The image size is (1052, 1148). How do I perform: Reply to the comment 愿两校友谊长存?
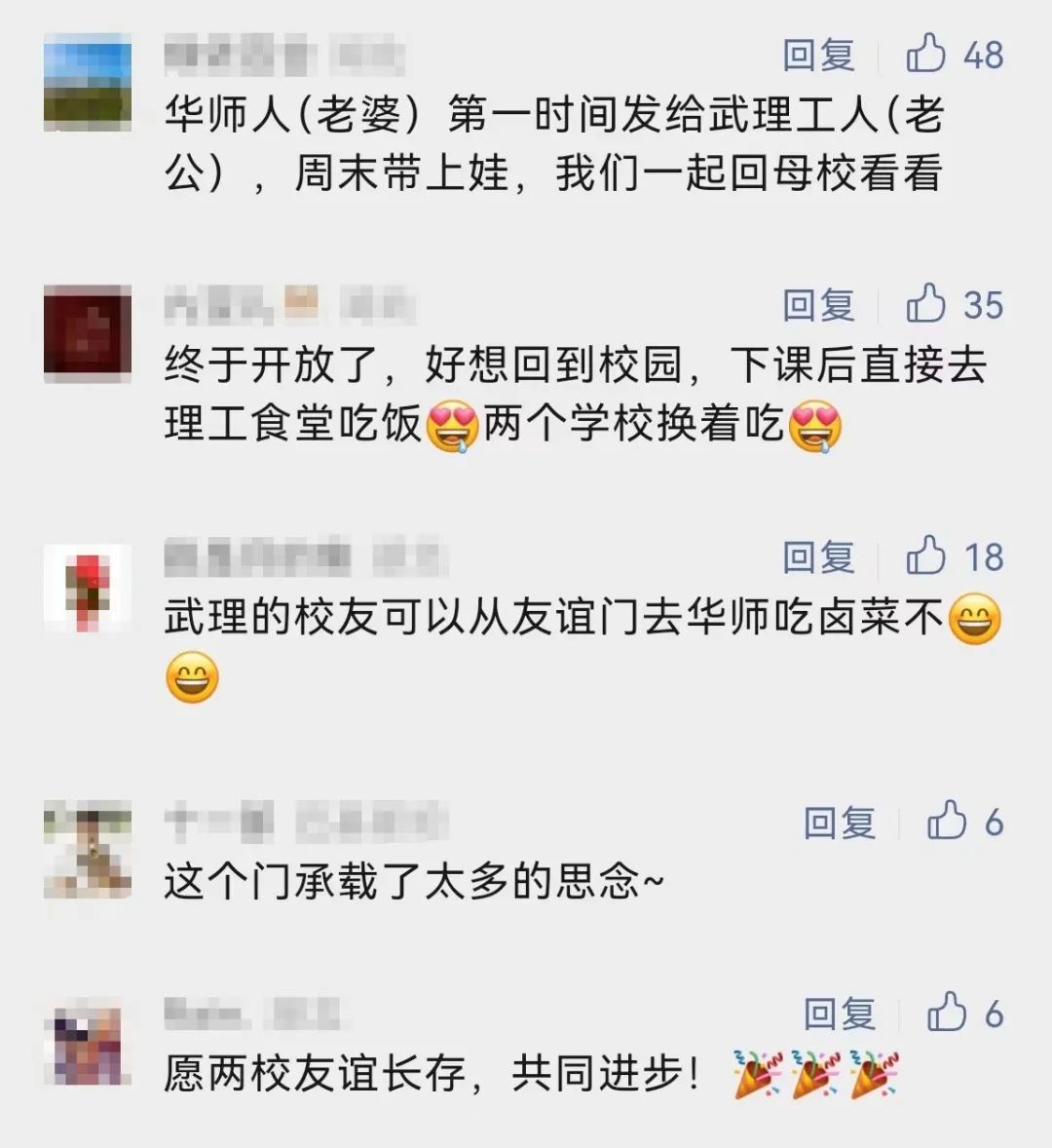tap(839, 1014)
